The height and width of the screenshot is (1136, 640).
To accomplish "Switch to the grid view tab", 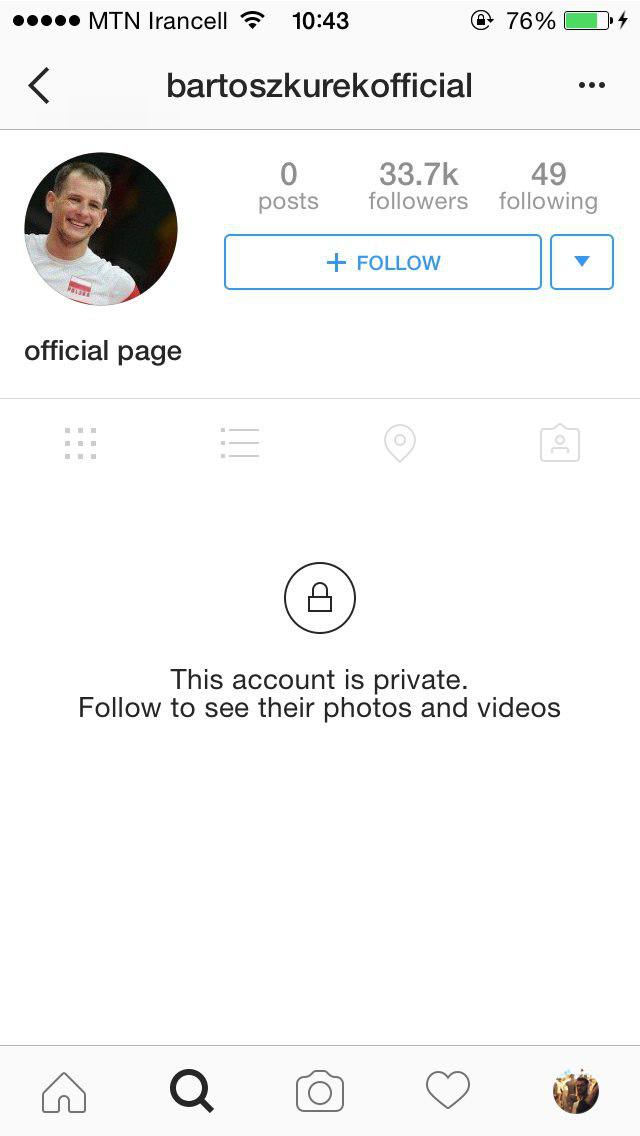I will click(80, 443).
